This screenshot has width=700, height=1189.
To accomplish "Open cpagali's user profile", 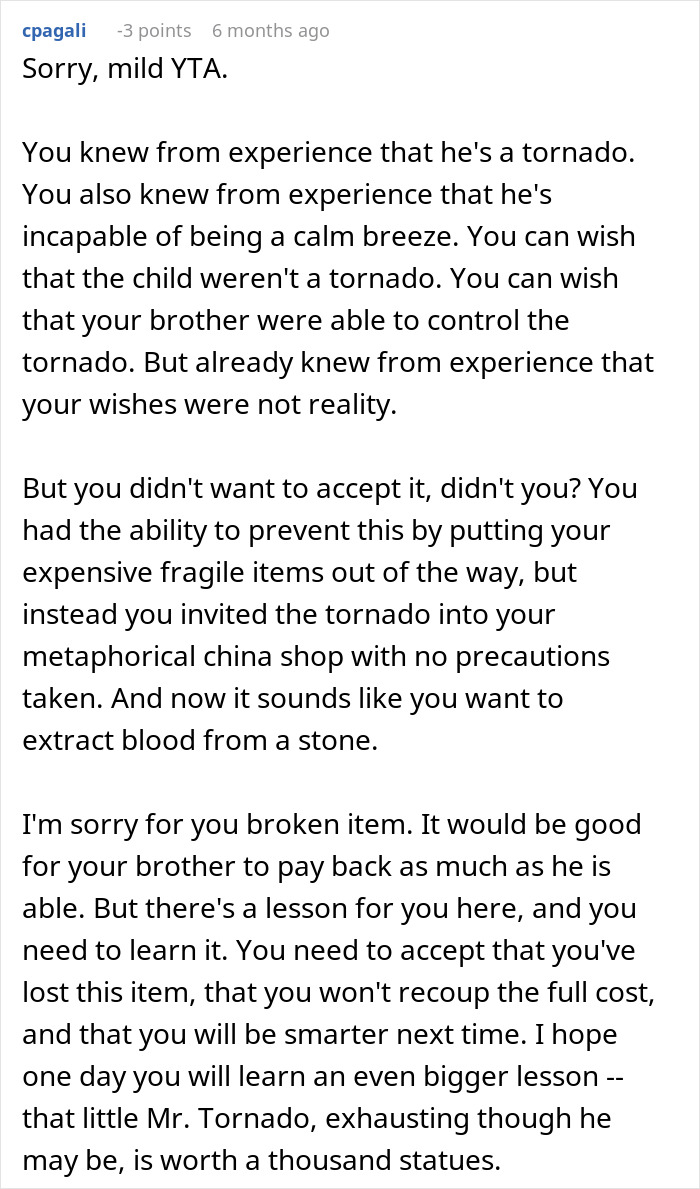I will (x=54, y=31).
